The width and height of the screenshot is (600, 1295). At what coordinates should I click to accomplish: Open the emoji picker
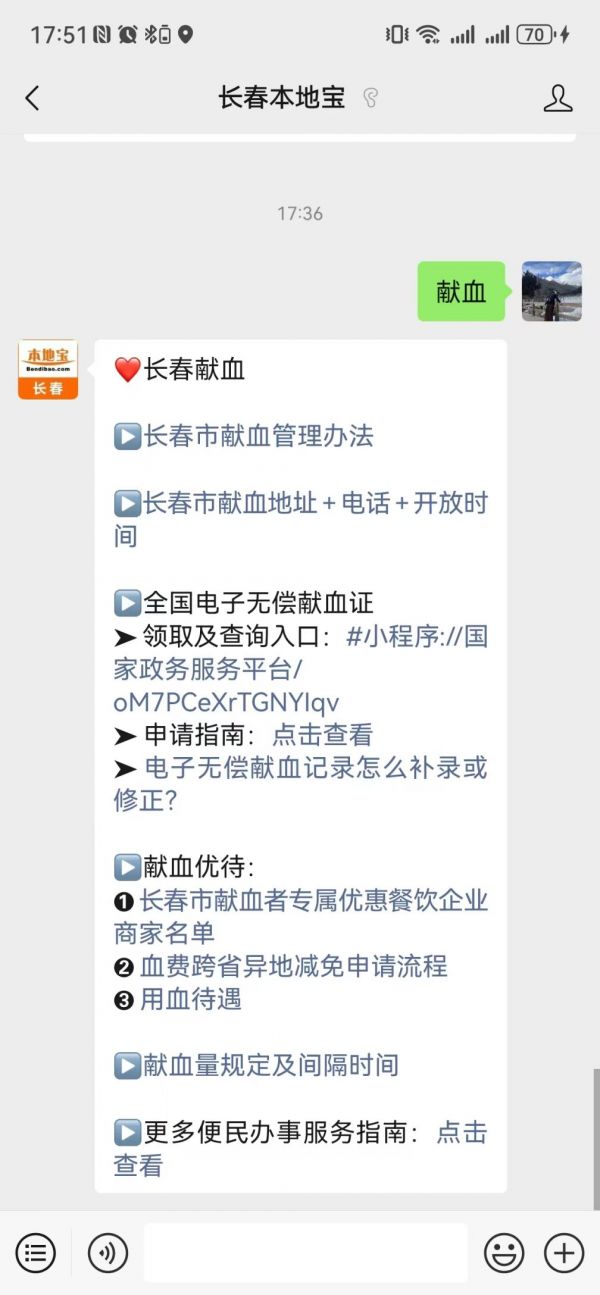tap(505, 1252)
